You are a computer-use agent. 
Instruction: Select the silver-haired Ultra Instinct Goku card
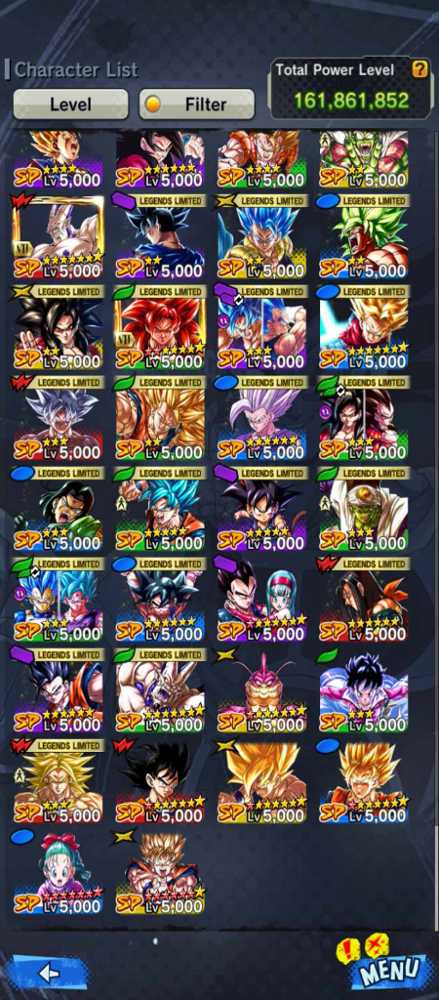(x=57, y=420)
